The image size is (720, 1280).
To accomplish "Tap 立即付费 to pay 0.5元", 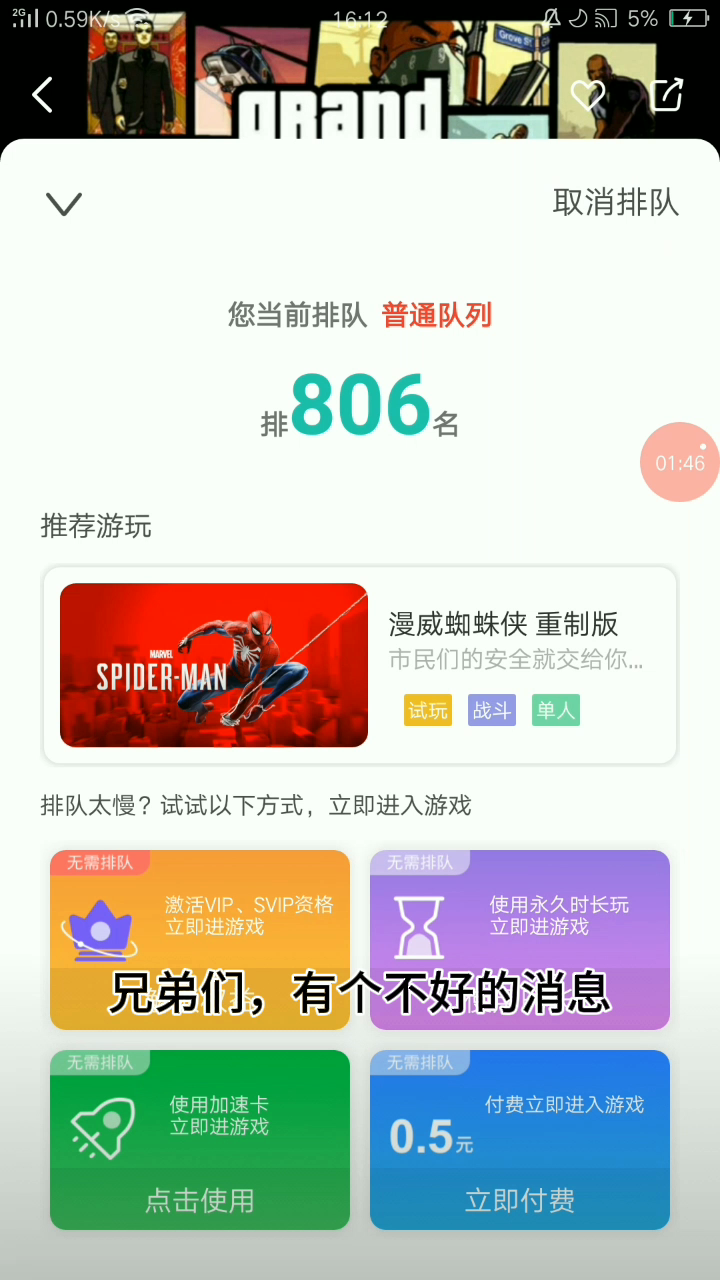I will point(520,1199).
